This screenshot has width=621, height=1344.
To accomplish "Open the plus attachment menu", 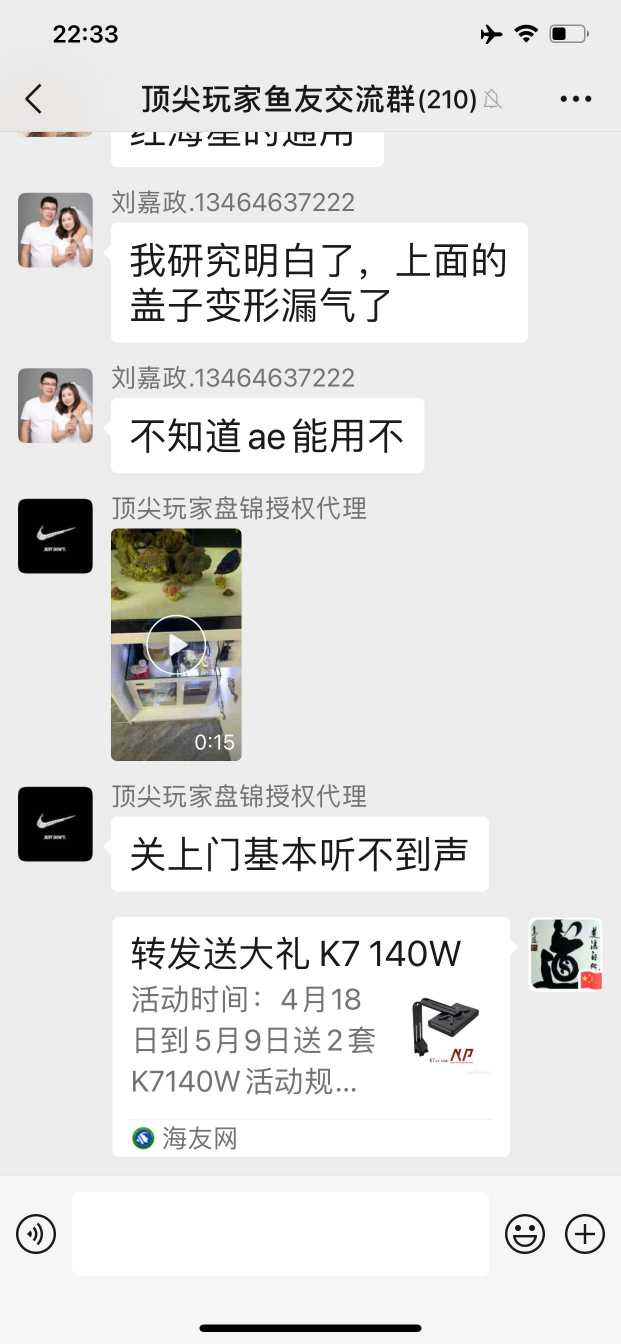I will 585,1234.
